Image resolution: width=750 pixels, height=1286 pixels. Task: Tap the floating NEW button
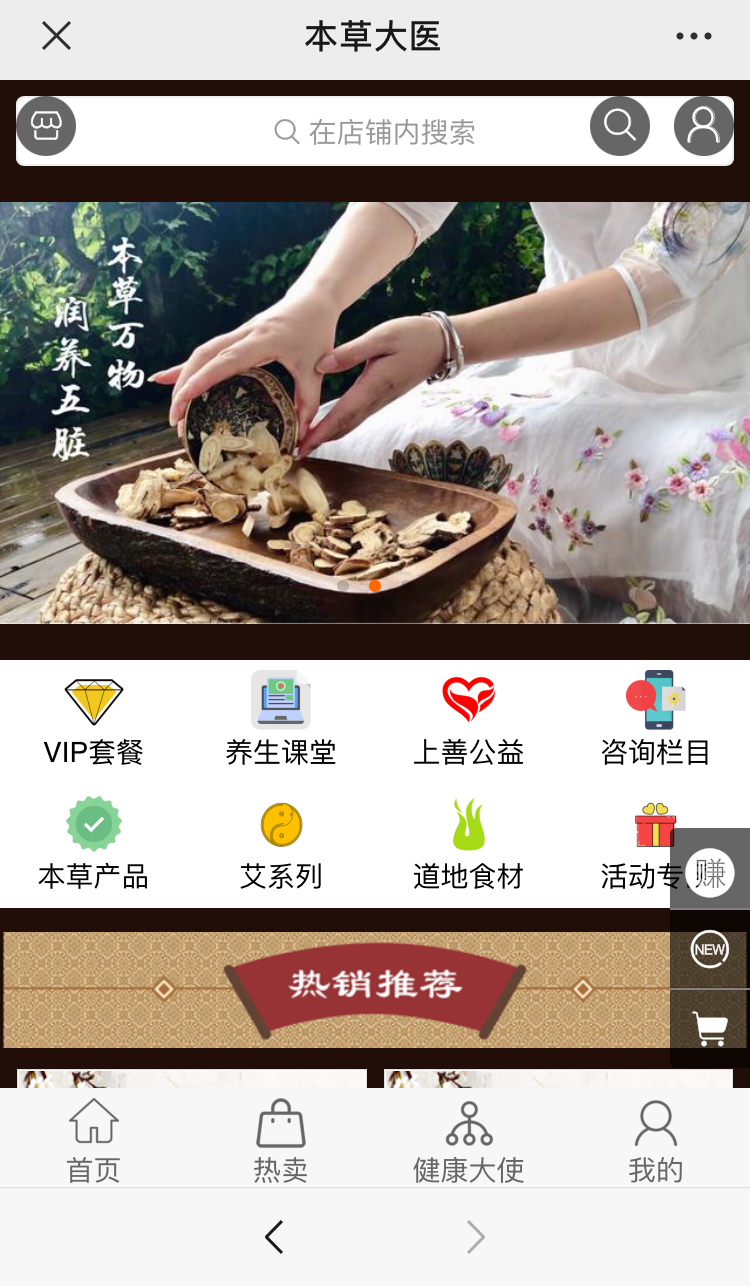710,949
